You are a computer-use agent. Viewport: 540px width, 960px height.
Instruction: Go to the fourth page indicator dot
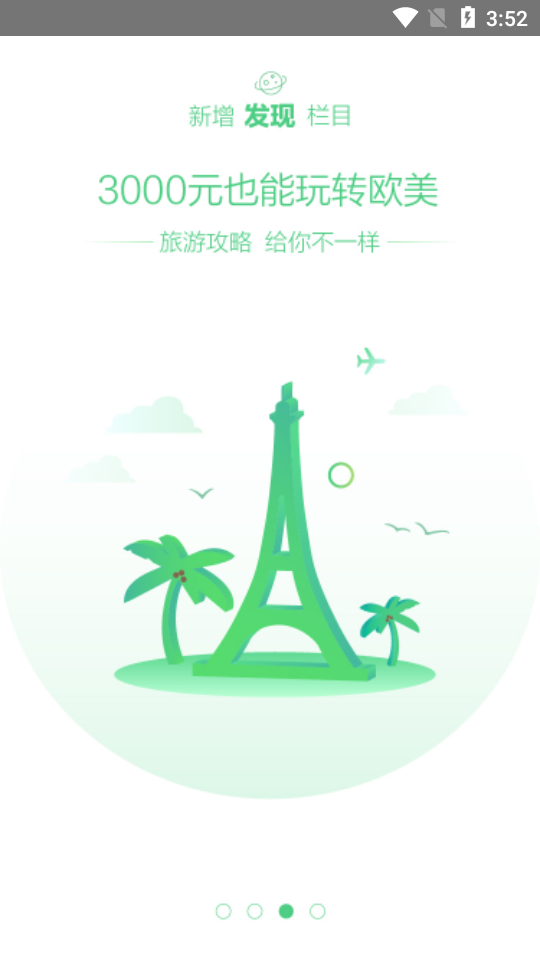pyautogui.click(x=317, y=911)
